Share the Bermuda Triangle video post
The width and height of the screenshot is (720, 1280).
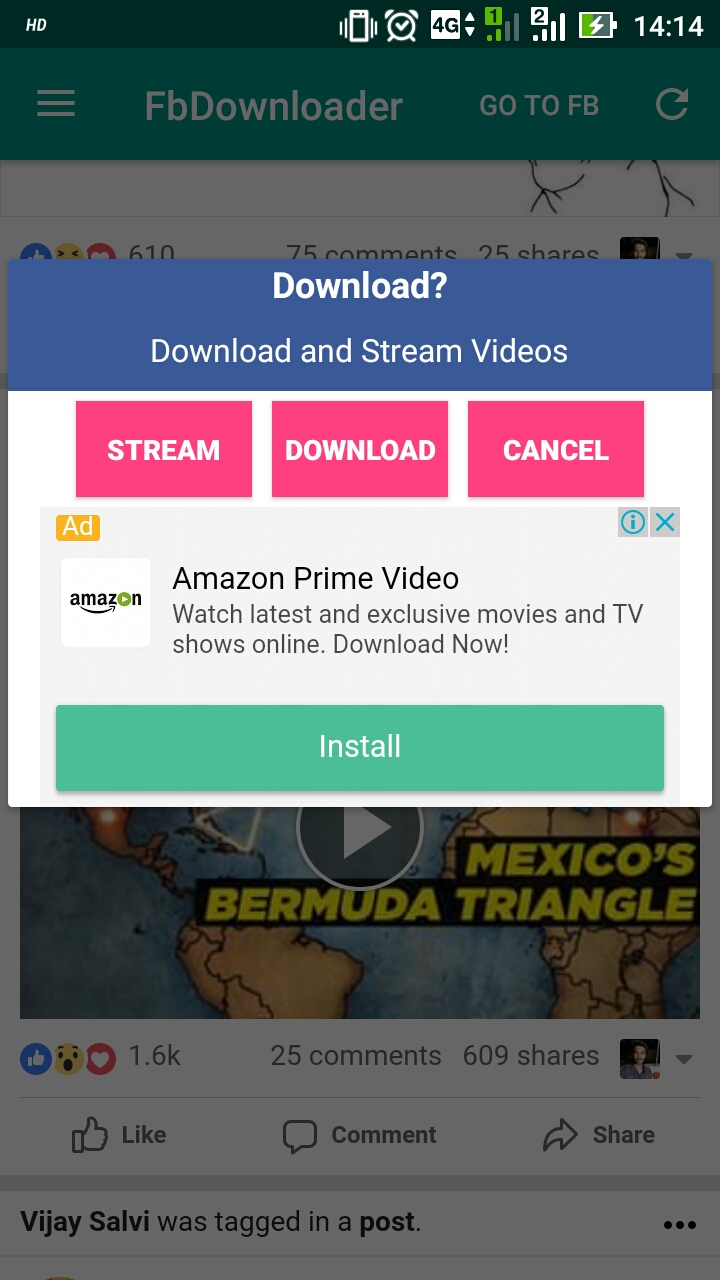coord(598,1135)
